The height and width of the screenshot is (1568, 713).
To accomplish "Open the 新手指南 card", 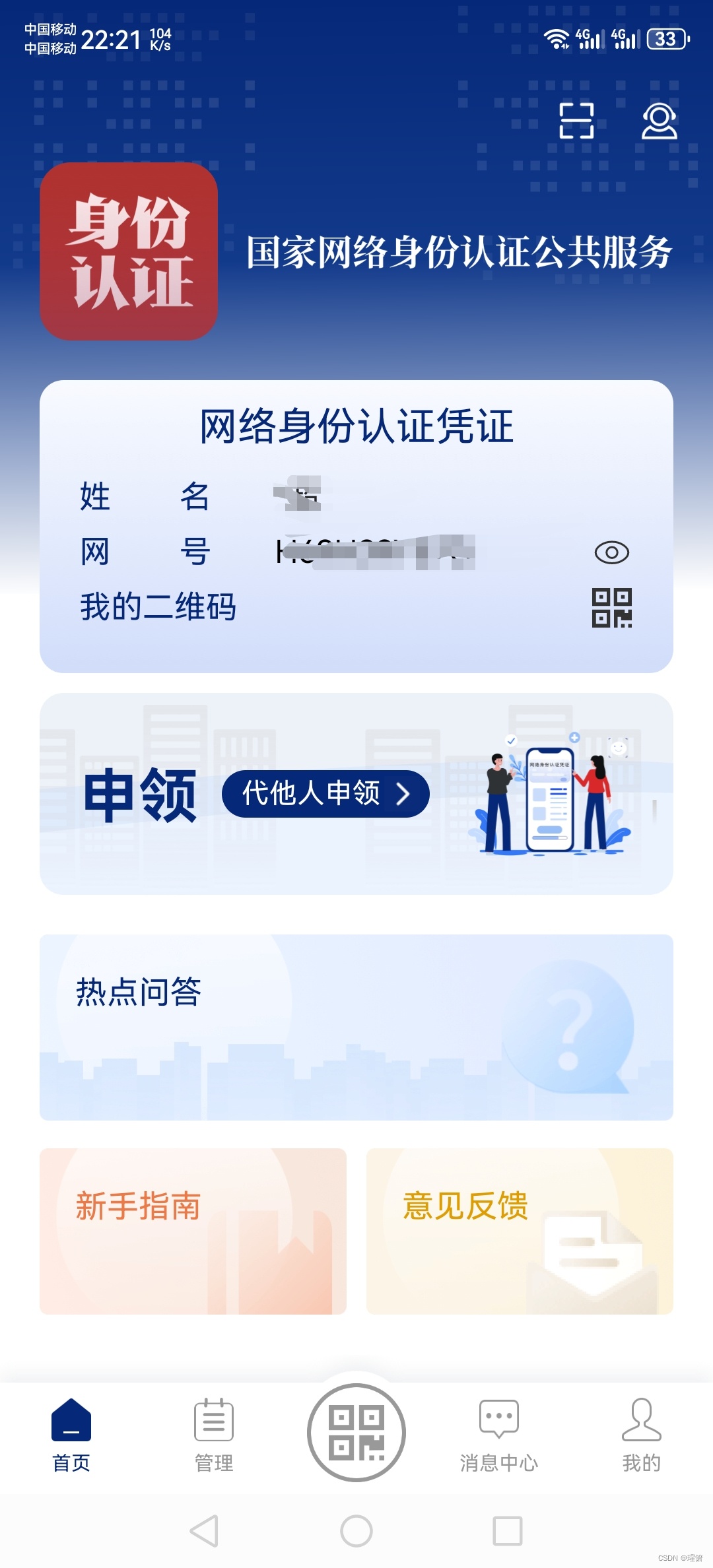I will (x=193, y=1231).
